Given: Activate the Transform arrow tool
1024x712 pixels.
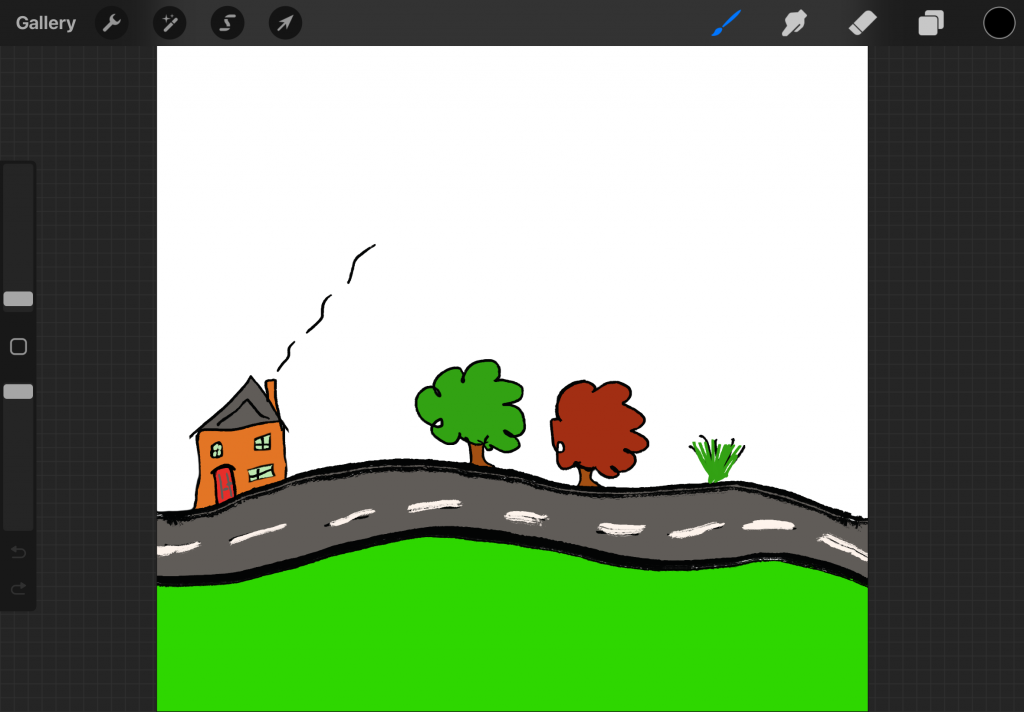Looking at the screenshot, I should pos(286,23).
